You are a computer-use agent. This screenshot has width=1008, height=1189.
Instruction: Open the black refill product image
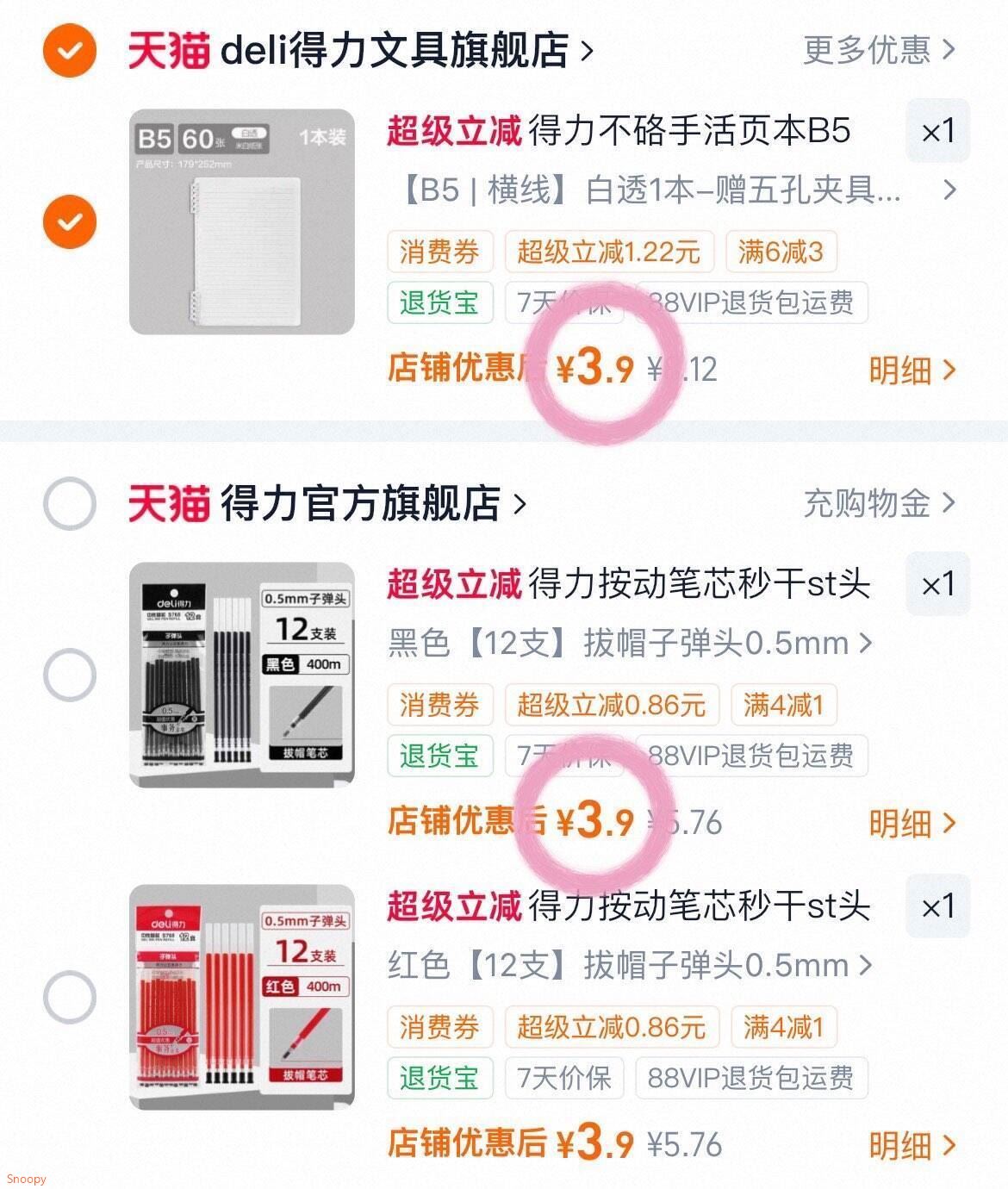242,675
